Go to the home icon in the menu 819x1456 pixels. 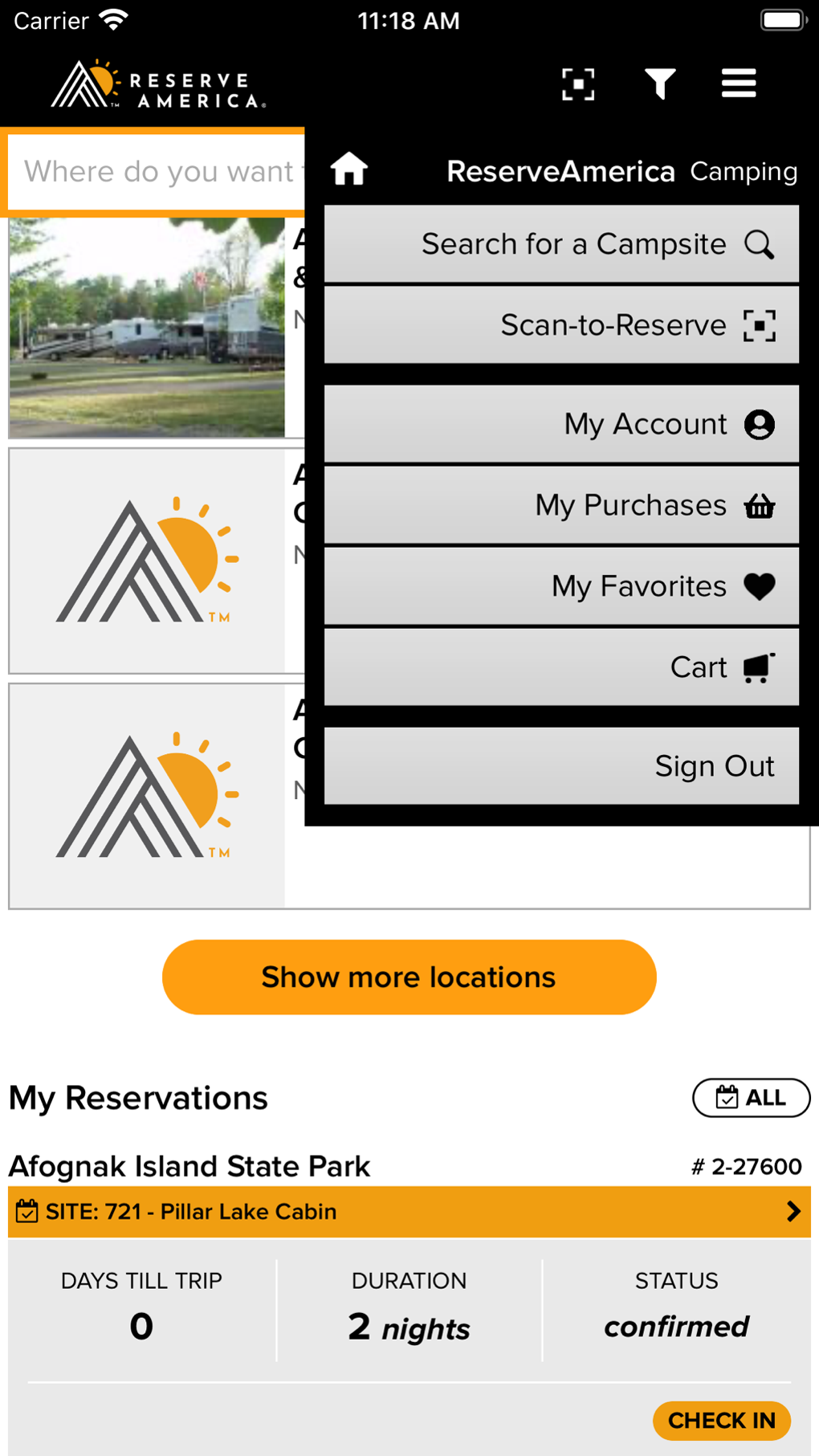click(x=349, y=169)
